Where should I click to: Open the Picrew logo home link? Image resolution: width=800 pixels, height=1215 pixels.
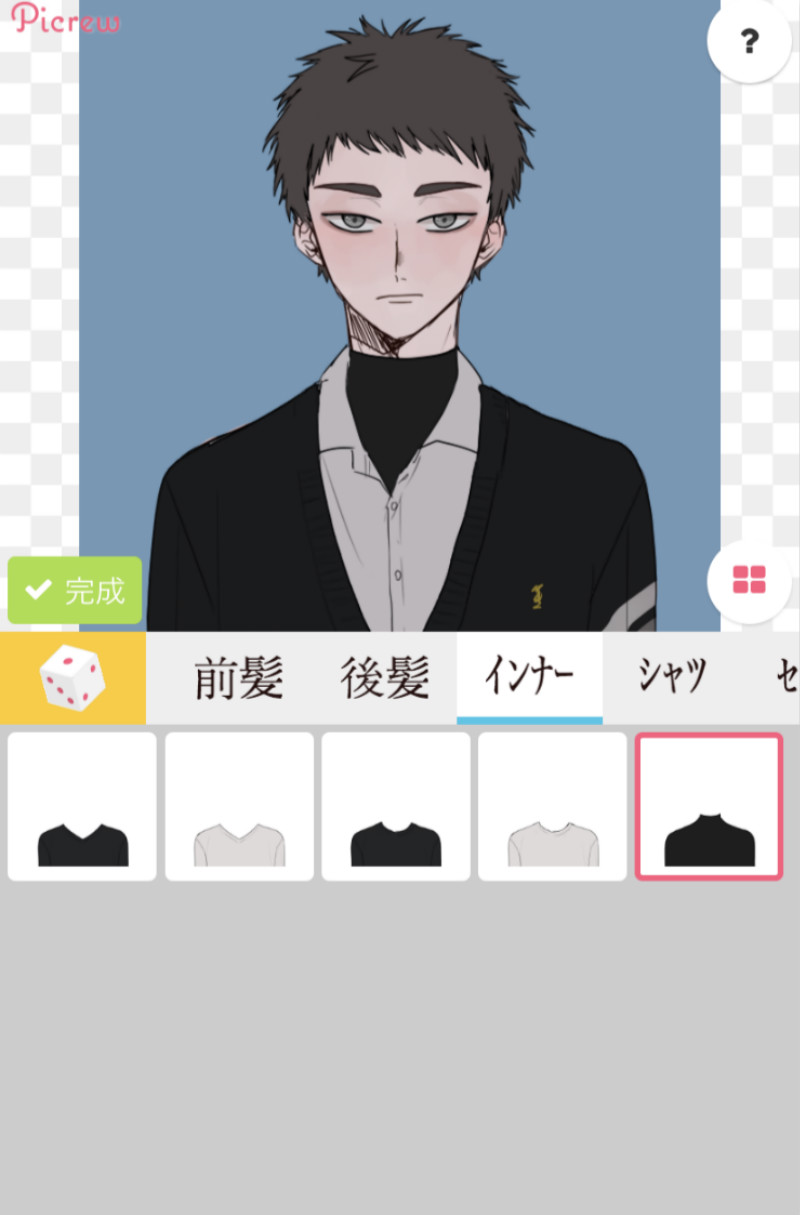[65, 19]
